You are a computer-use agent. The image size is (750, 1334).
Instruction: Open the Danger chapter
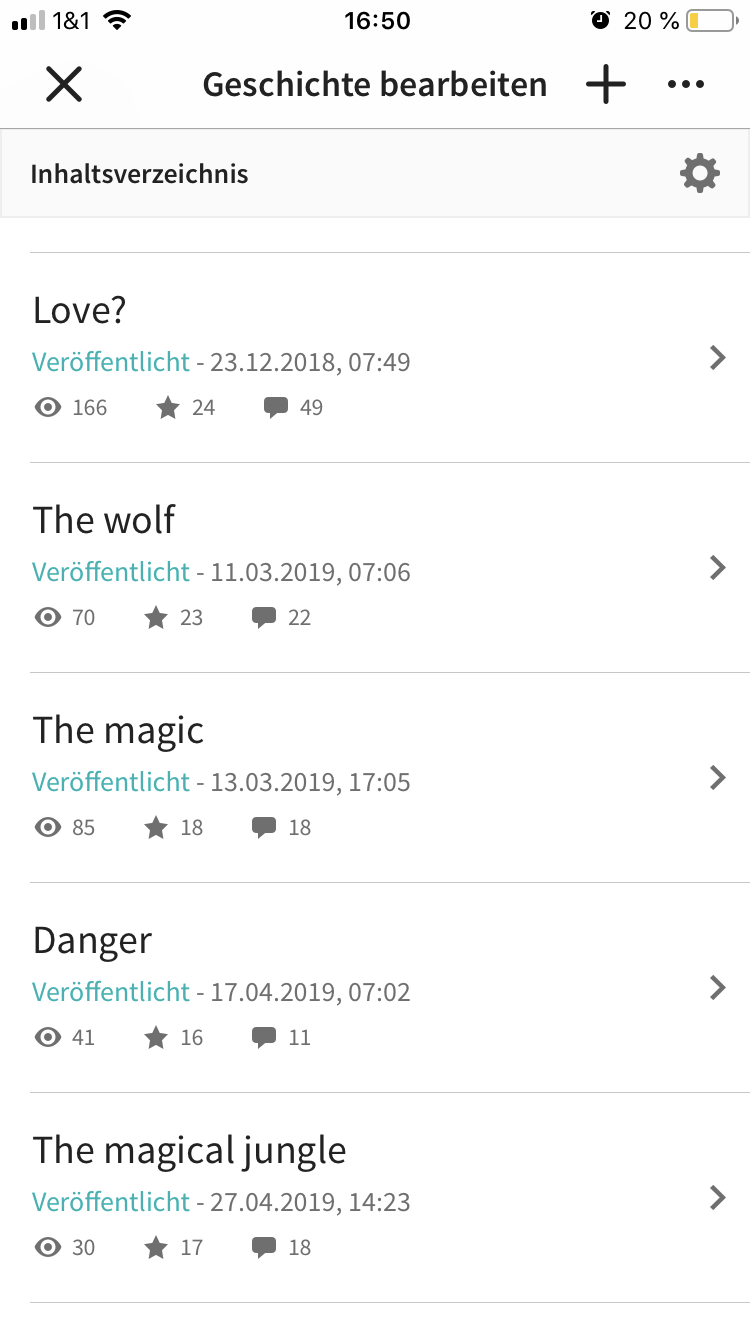[390, 988]
